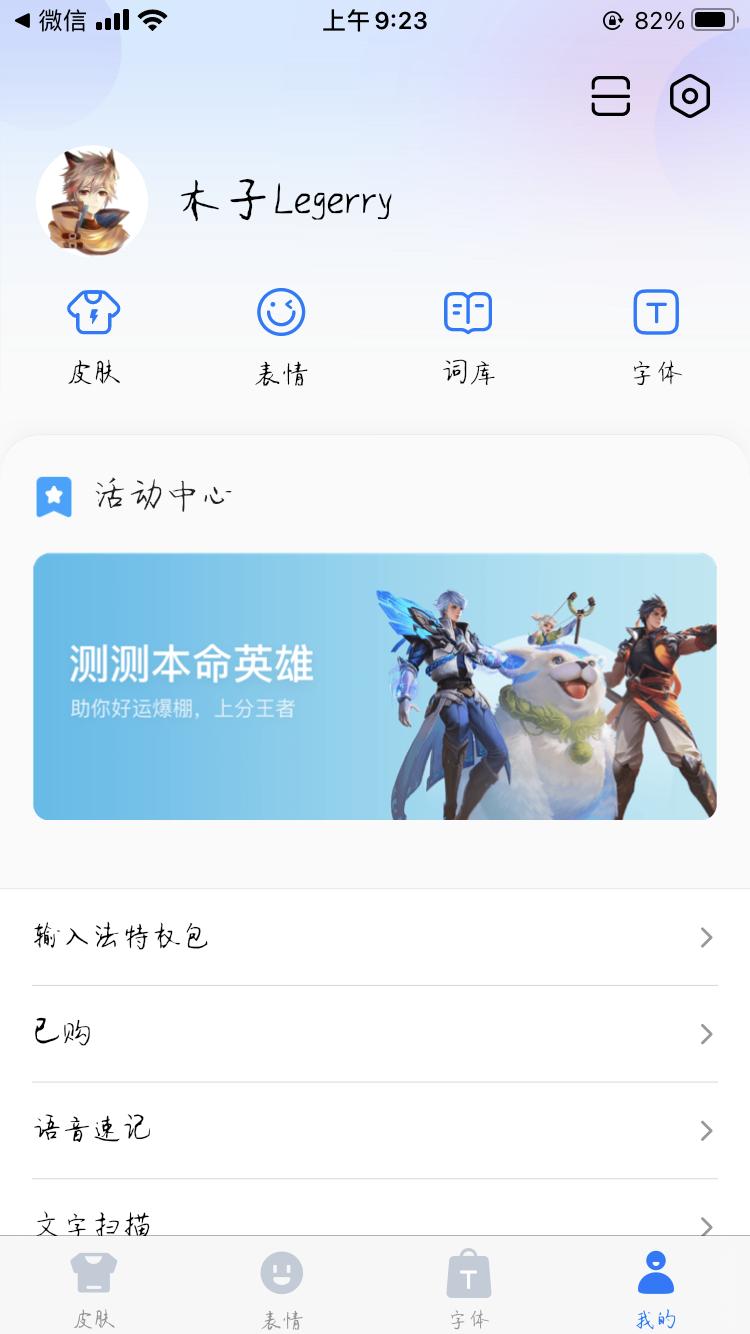Click the username 木子Legerry
The width and height of the screenshot is (750, 1334).
click(x=286, y=200)
